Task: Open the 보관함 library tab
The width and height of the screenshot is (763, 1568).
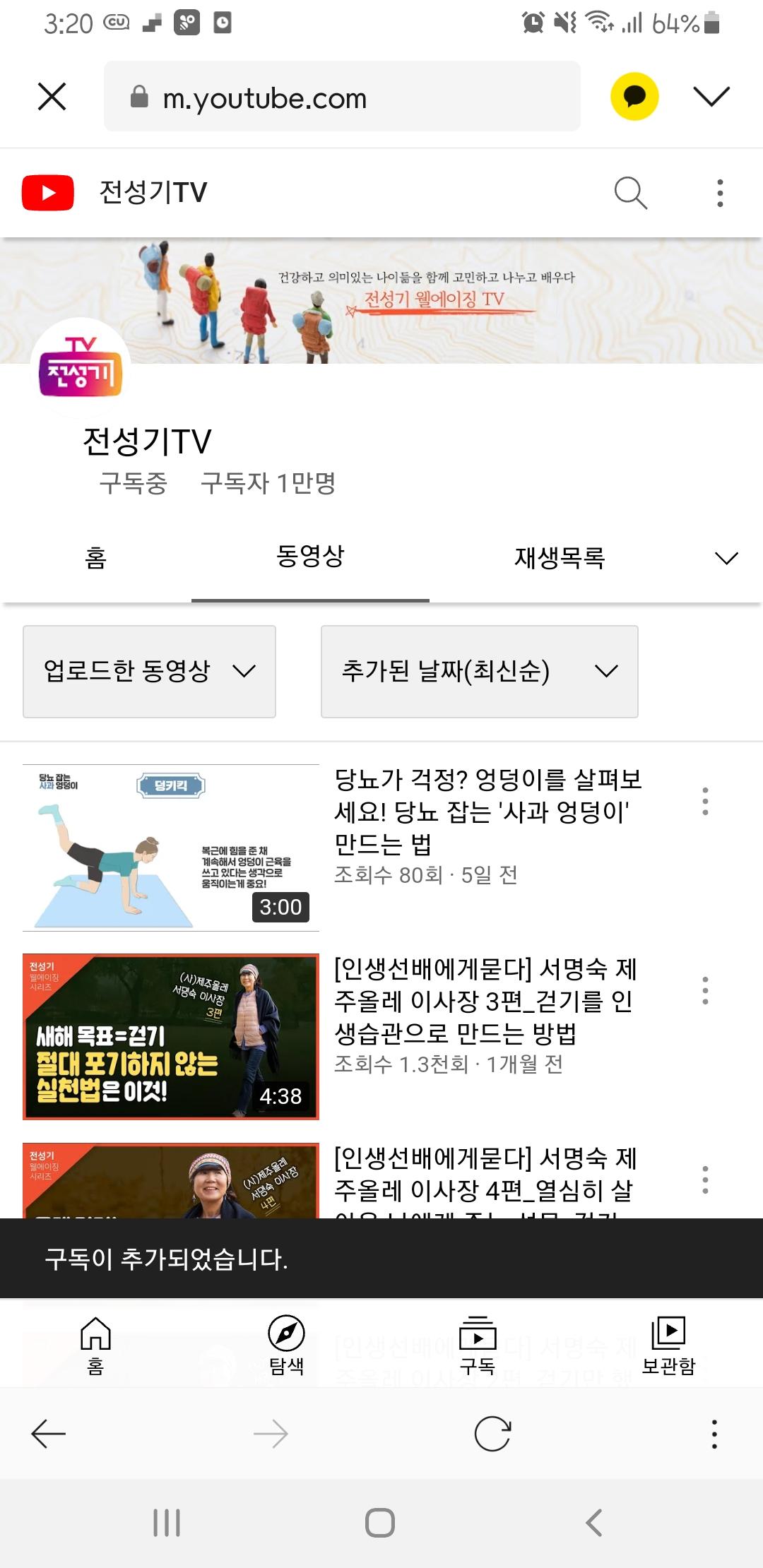Action: pos(668,1345)
